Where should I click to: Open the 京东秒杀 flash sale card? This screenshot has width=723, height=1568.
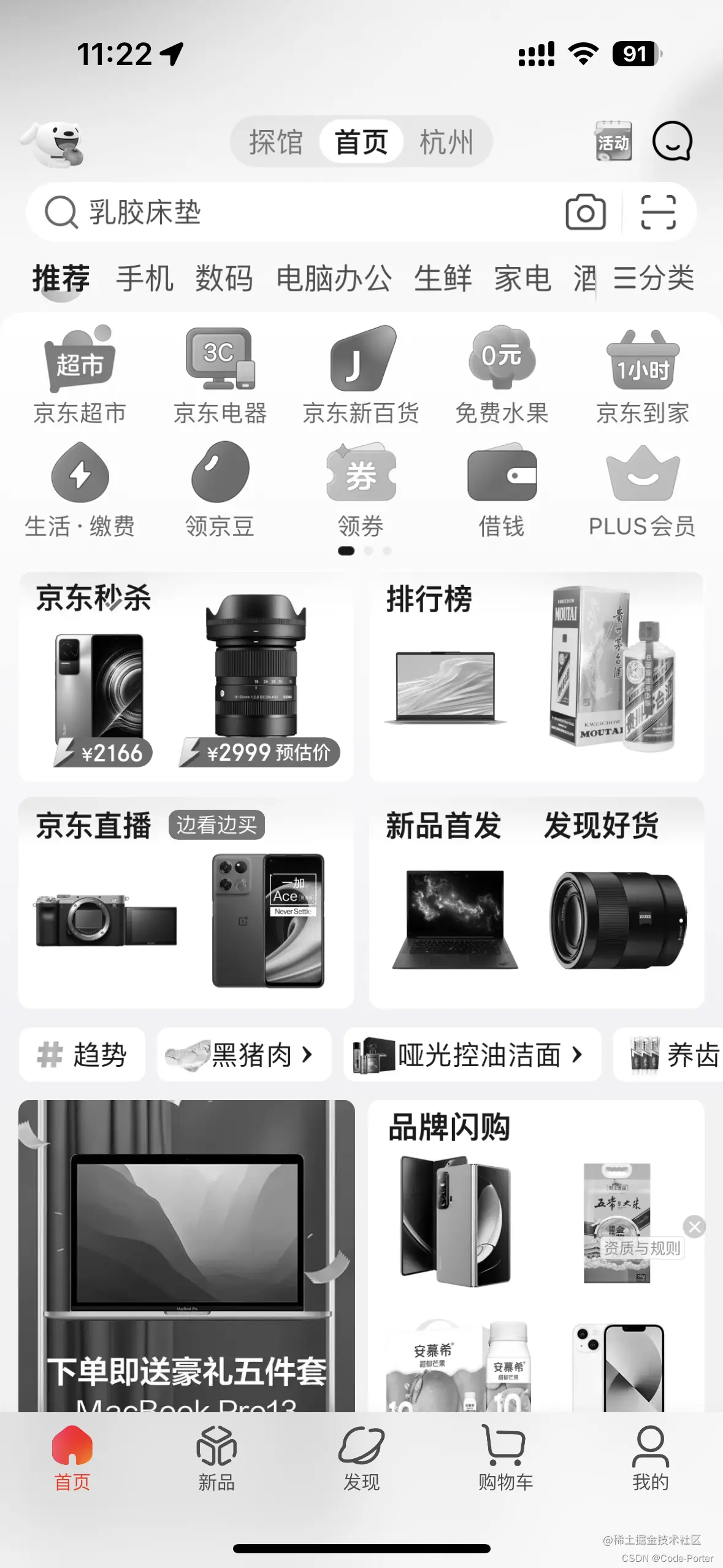[x=186, y=676]
